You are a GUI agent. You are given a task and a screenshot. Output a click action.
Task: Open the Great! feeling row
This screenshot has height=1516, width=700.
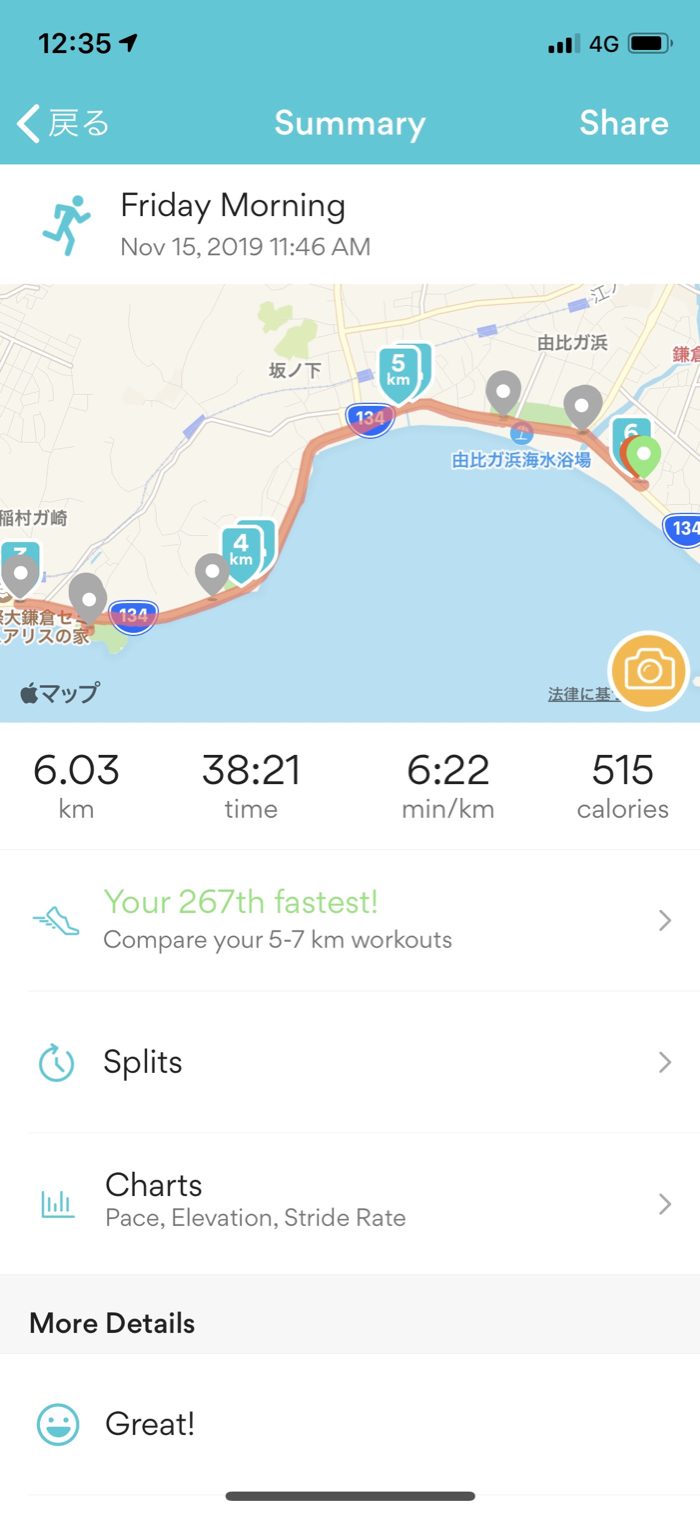click(x=349, y=1424)
